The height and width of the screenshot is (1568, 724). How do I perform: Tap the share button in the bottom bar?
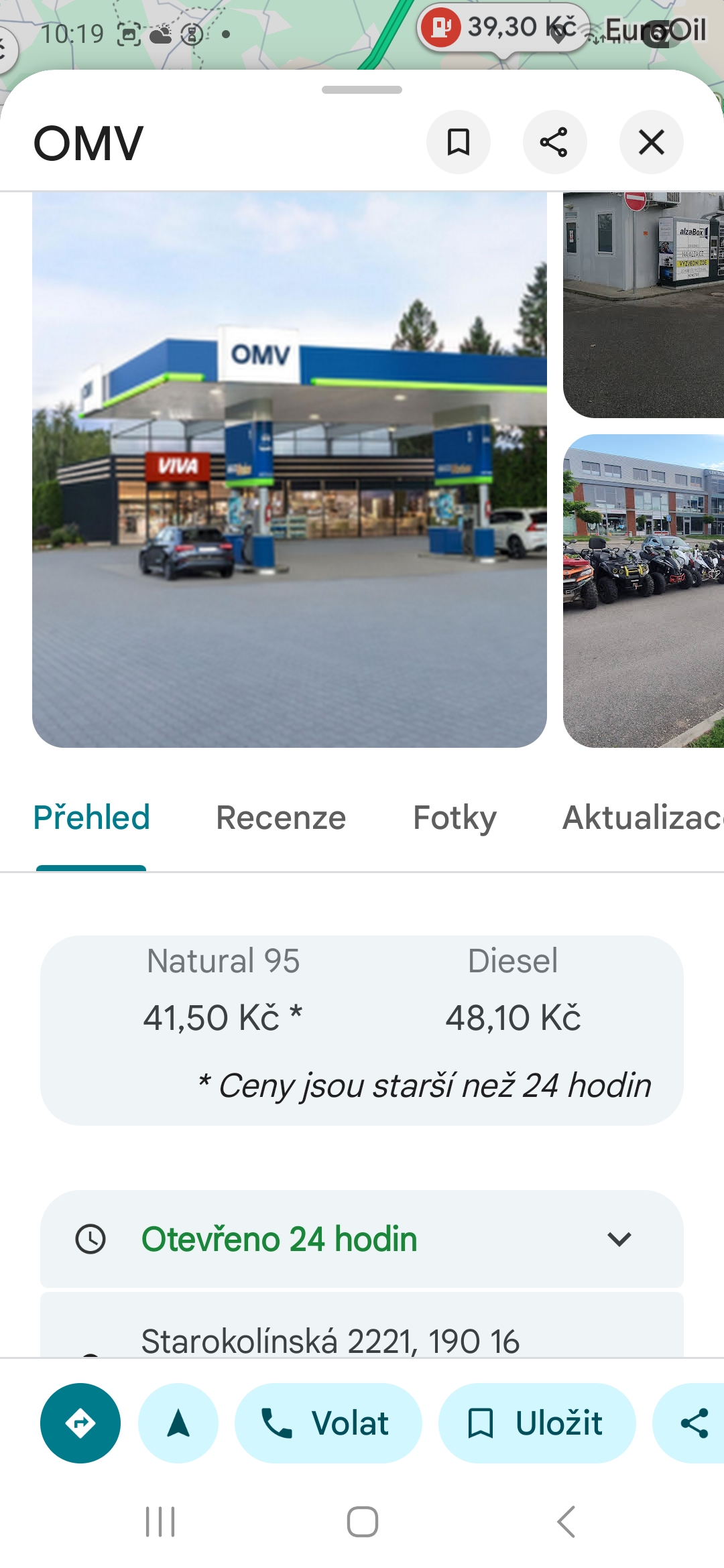694,1423
